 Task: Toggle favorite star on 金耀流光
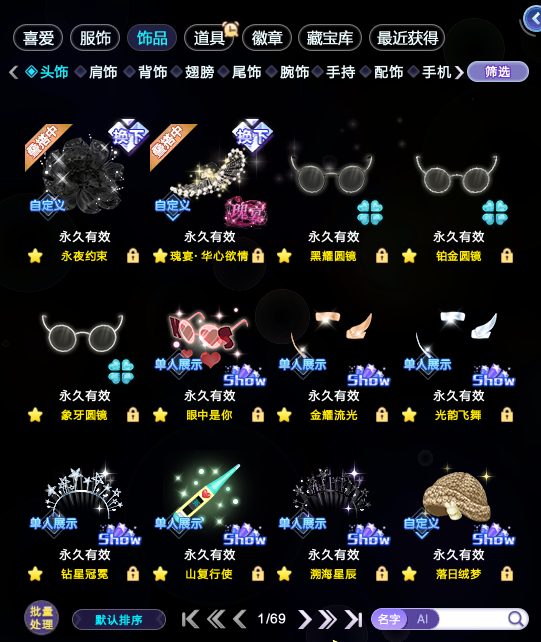pos(284,415)
